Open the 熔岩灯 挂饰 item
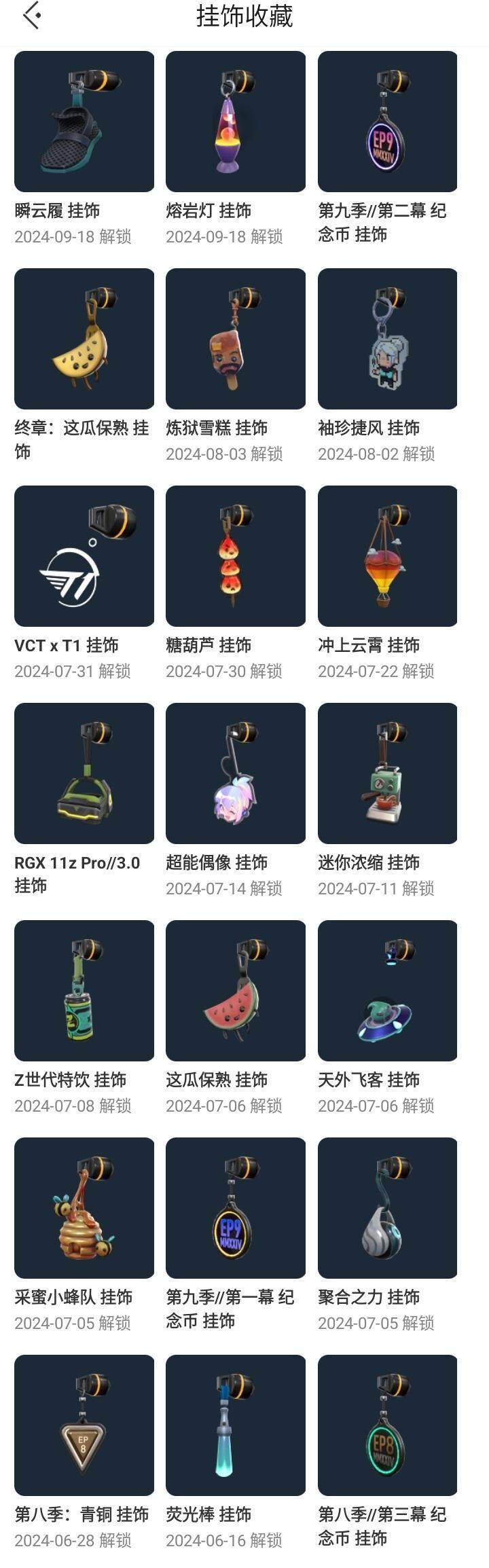The width and height of the screenshot is (489, 1568). coord(236,122)
